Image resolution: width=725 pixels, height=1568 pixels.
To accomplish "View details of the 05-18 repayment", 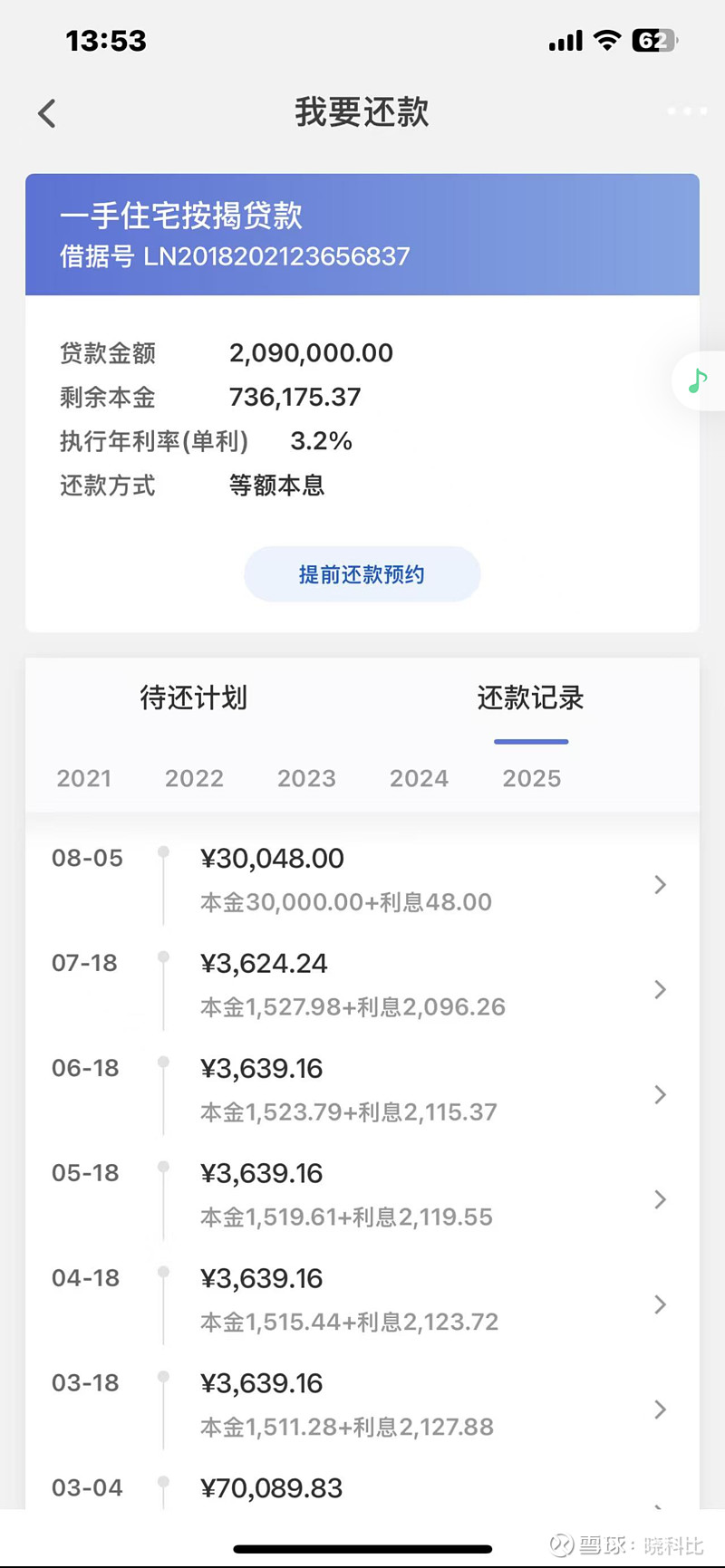I will coord(362,1196).
